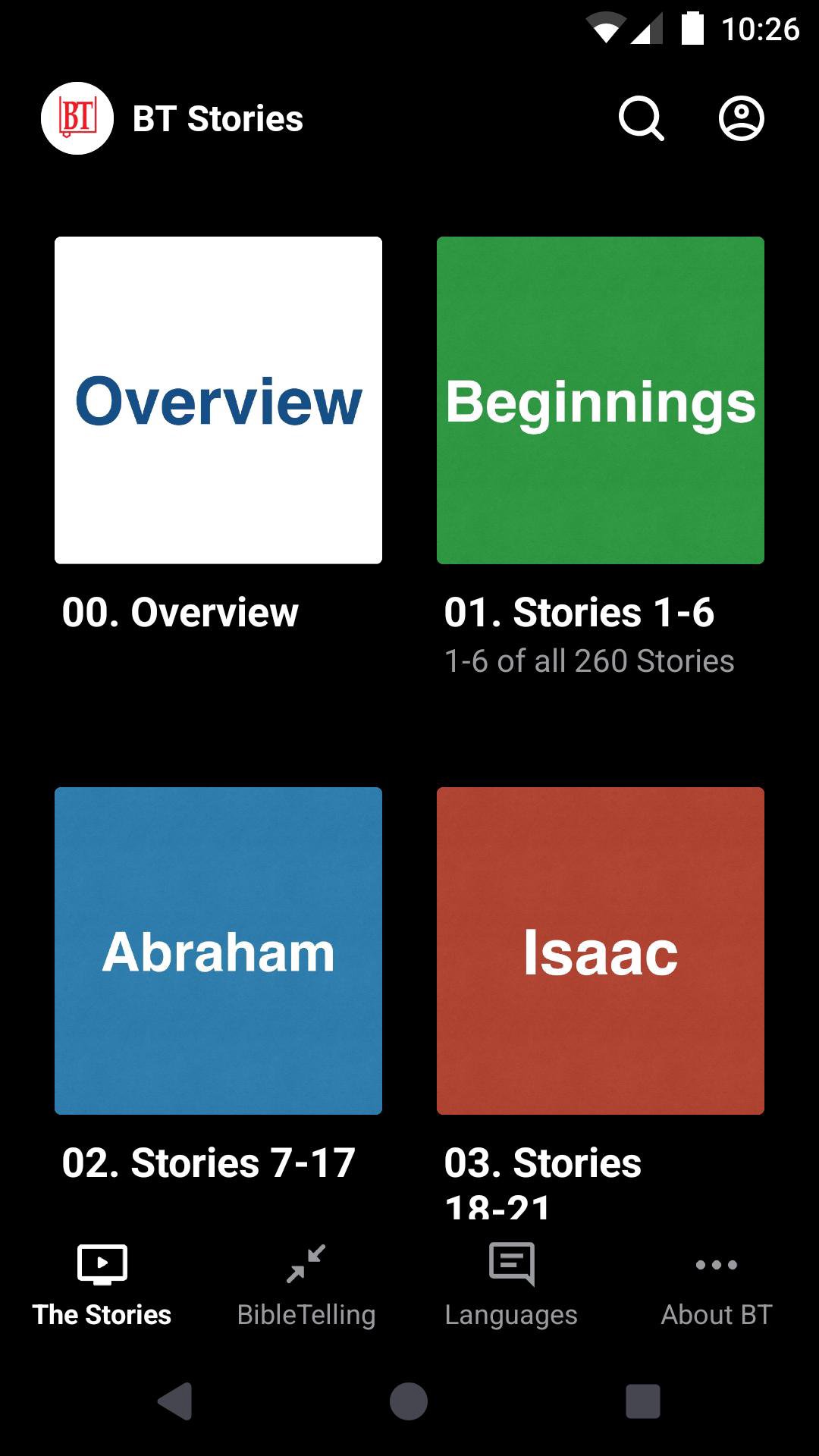Open the search icon
819x1456 pixels.
pyautogui.click(x=641, y=119)
